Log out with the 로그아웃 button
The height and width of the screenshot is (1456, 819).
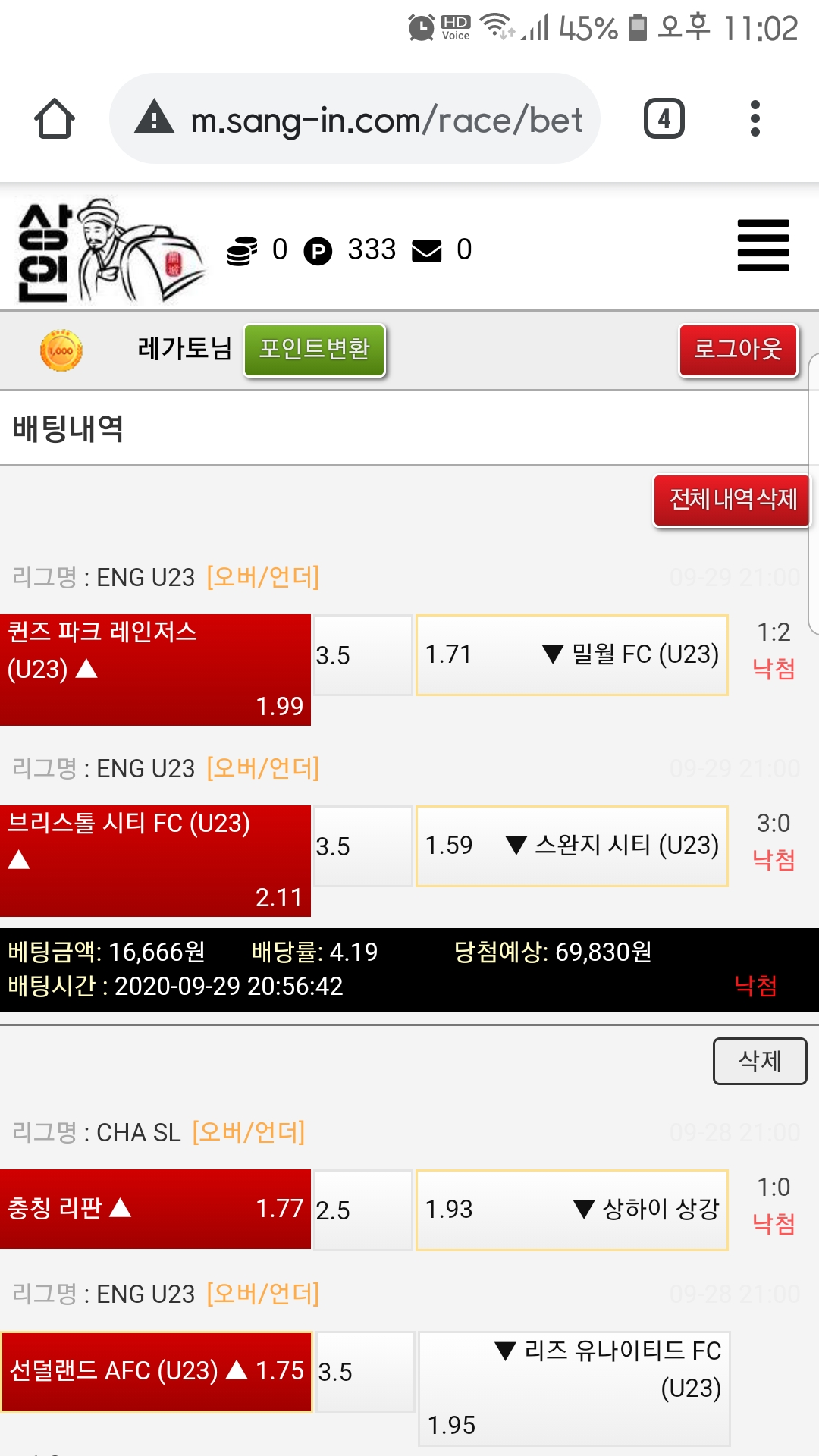[x=738, y=349]
